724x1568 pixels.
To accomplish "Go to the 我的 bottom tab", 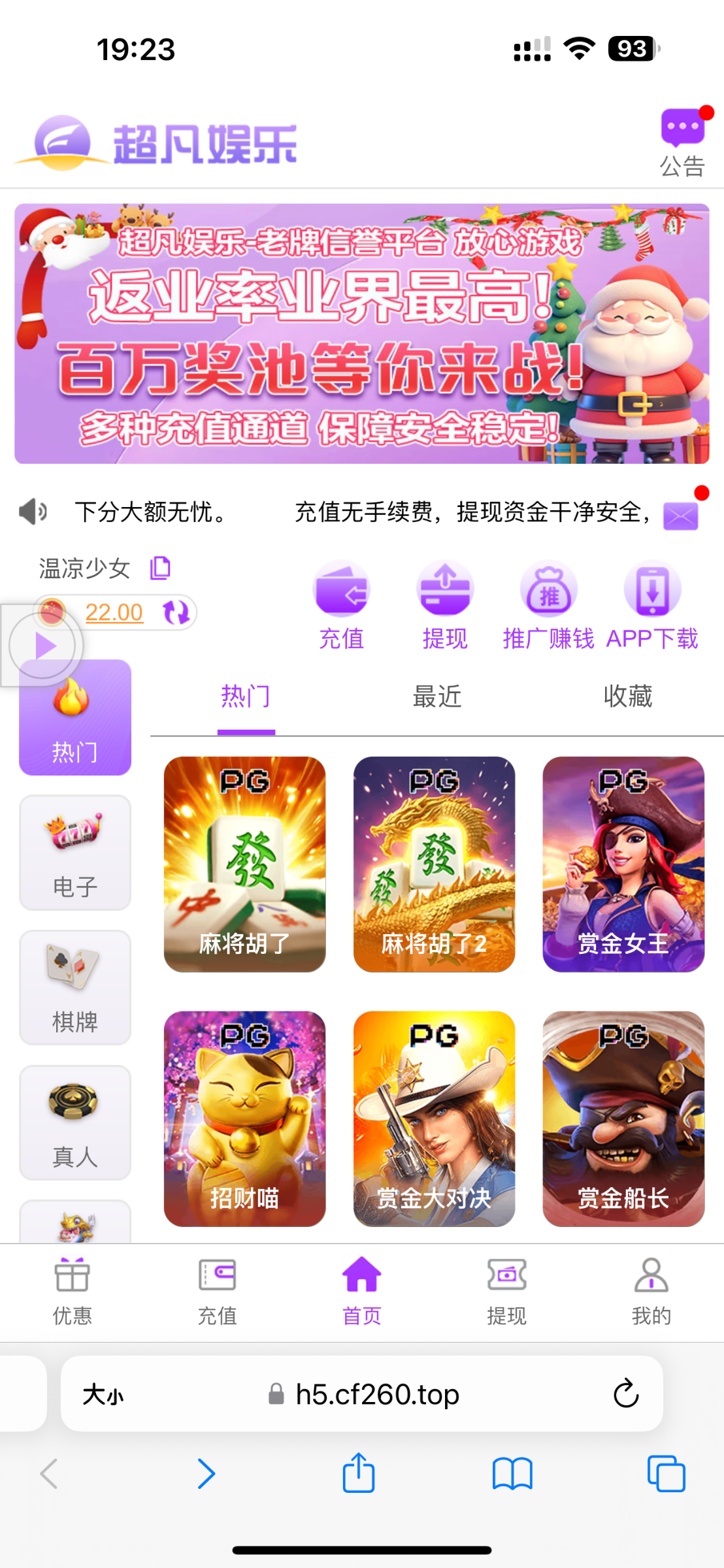I will pyautogui.click(x=651, y=1292).
